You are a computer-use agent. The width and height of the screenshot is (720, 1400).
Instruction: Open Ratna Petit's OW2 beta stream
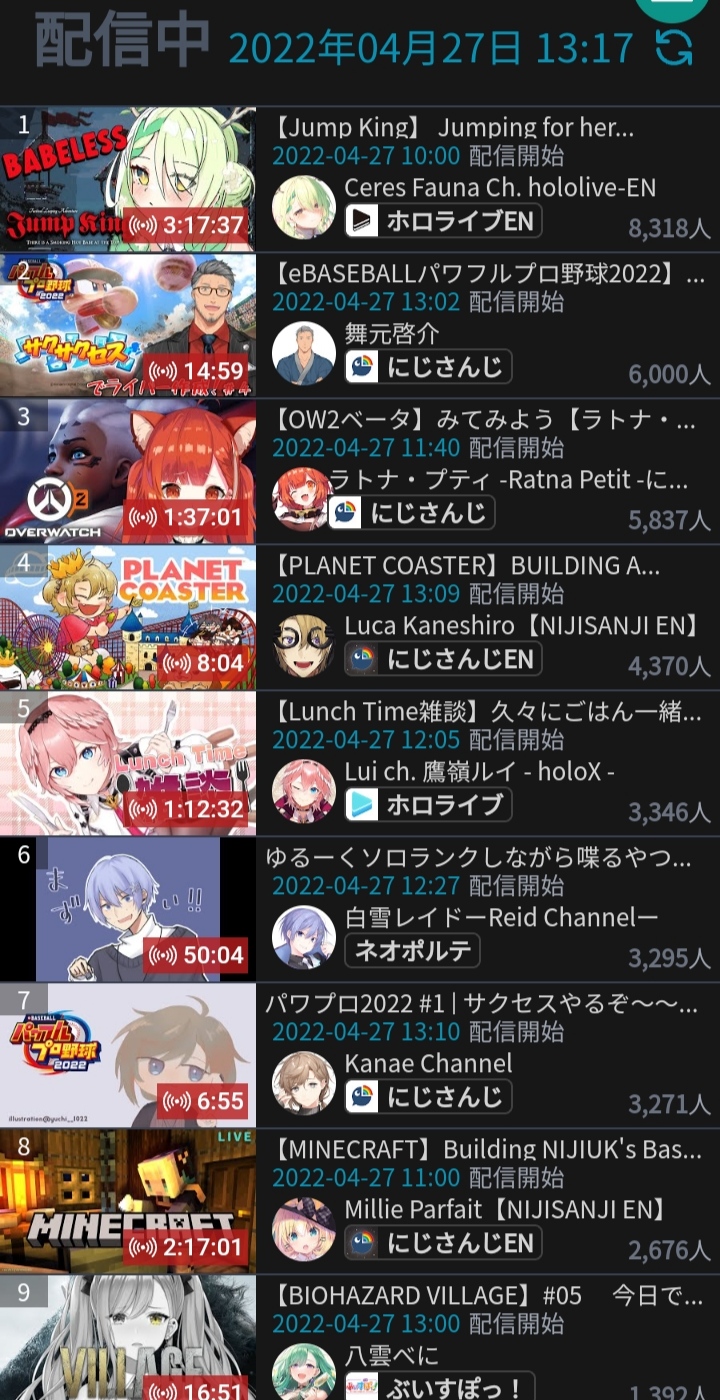[360, 471]
